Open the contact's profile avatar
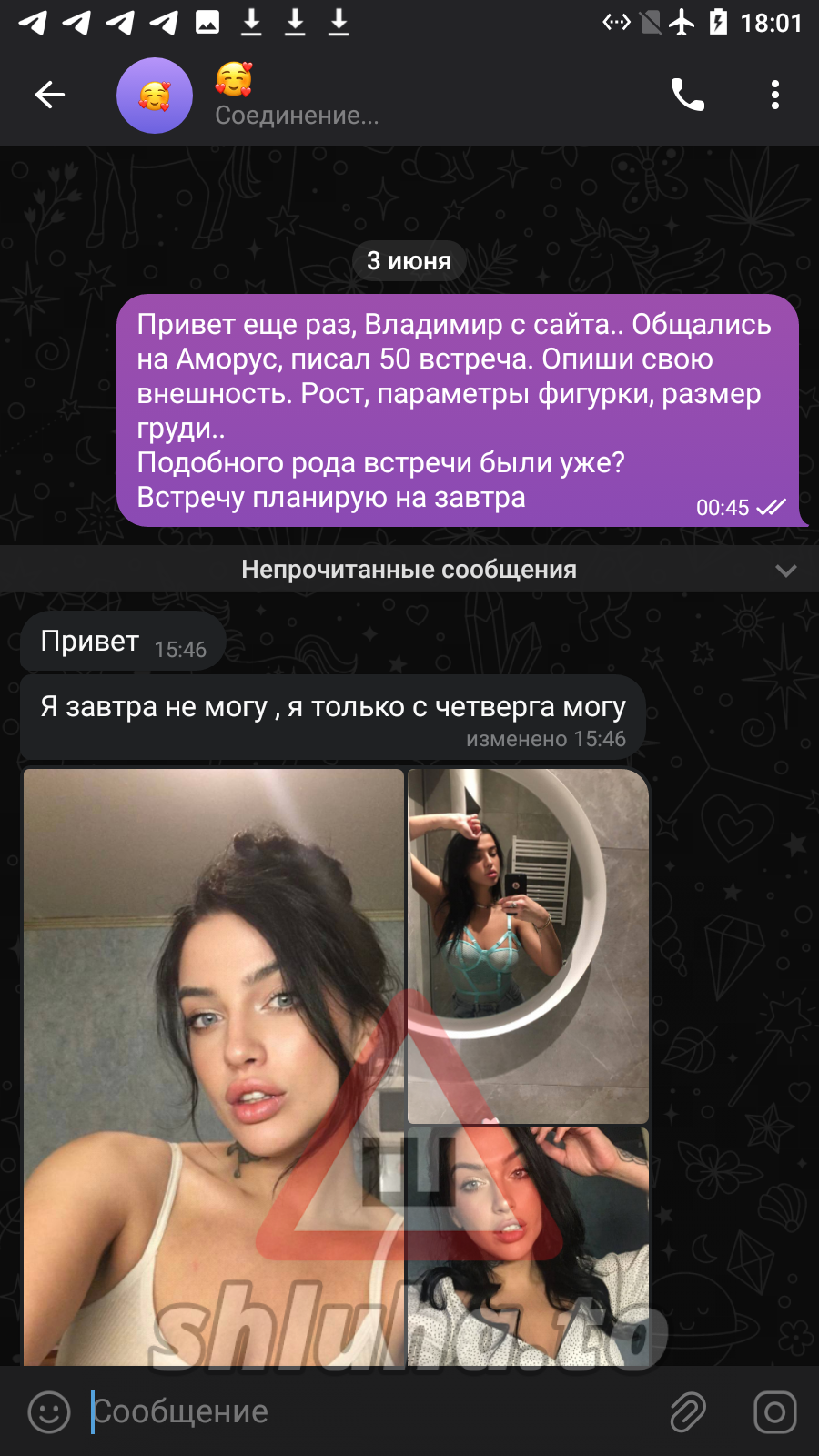819x1456 pixels. pyautogui.click(x=155, y=96)
